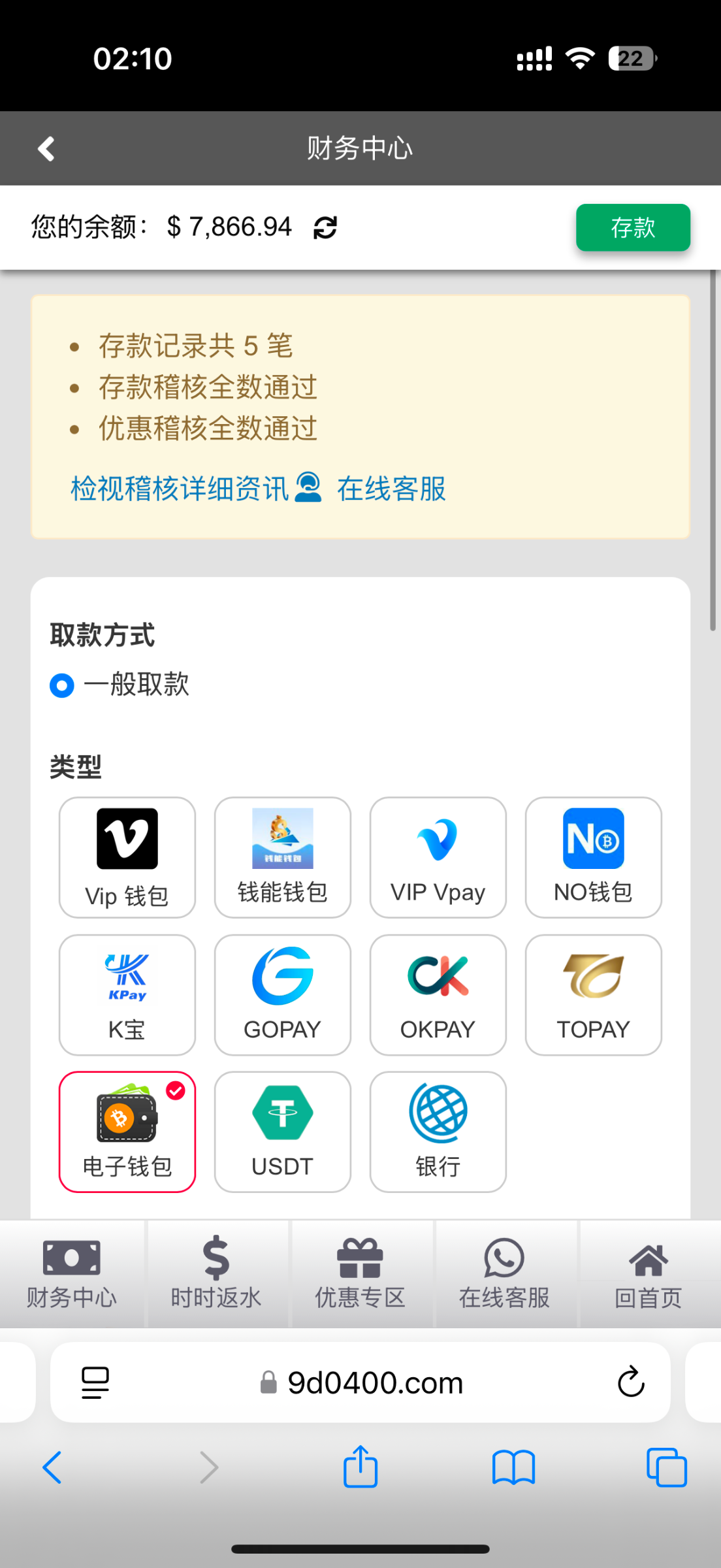Choose 银行 withdrawal type
721x1568 pixels.
tap(438, 1132)
